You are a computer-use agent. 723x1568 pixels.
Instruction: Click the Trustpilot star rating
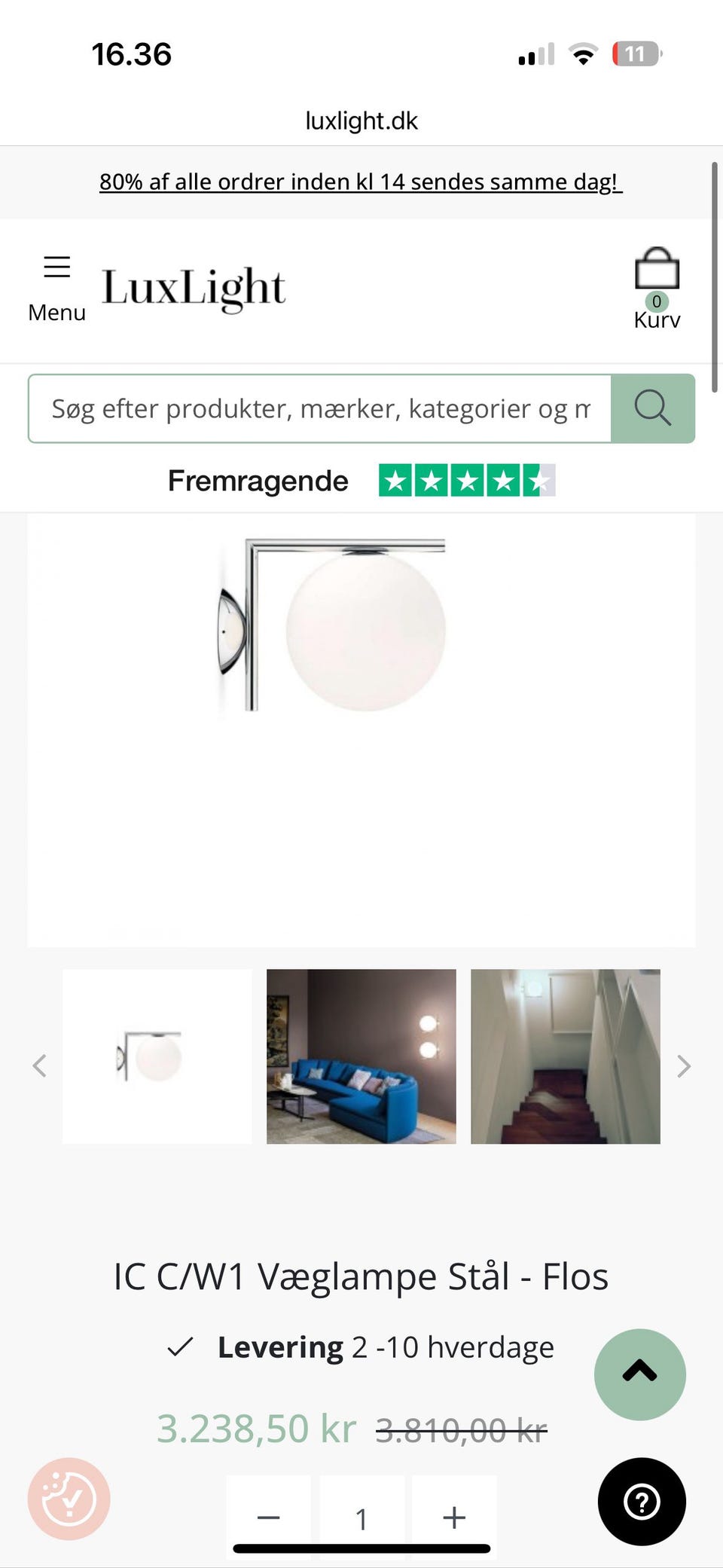pos(465,480)
